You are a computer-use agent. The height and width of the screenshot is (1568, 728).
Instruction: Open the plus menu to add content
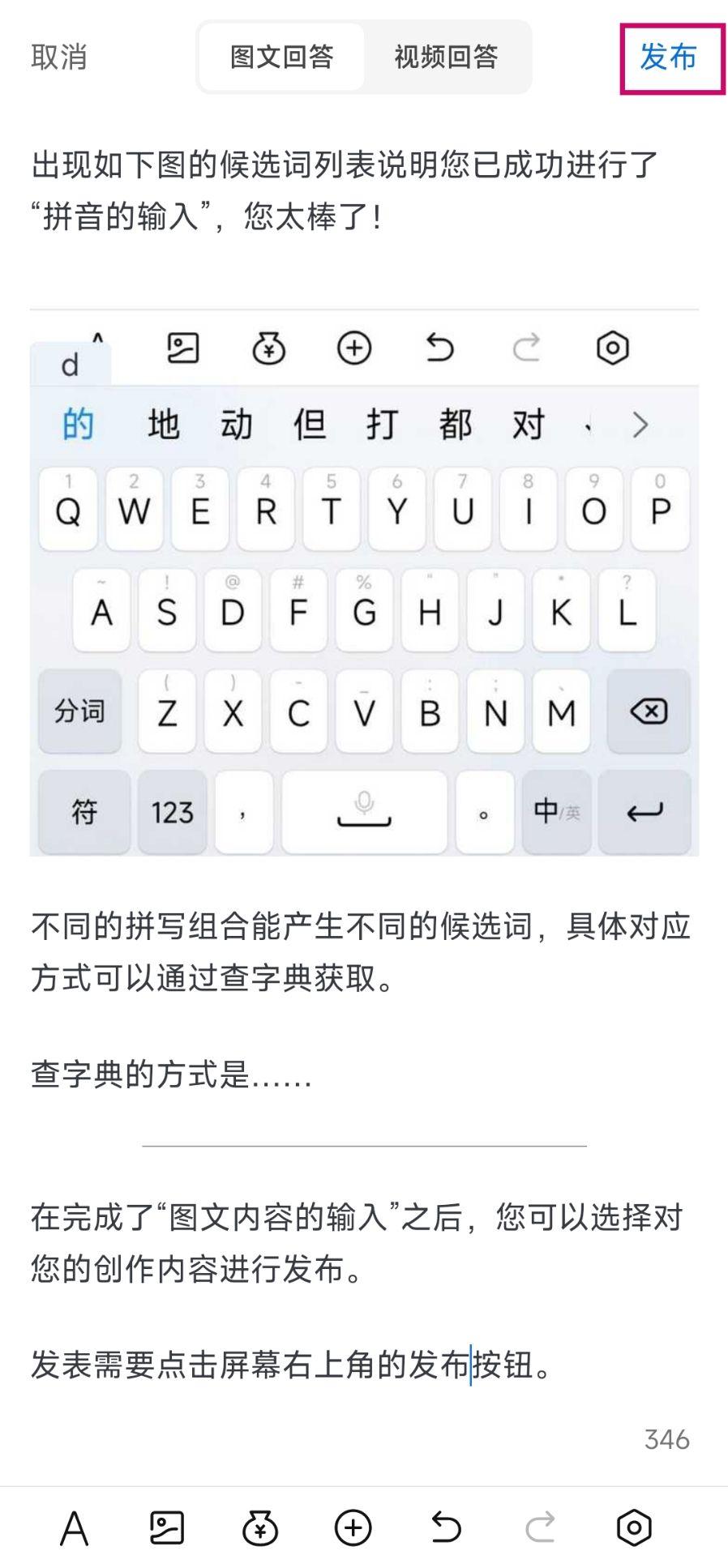click(x=353, y=1528)
